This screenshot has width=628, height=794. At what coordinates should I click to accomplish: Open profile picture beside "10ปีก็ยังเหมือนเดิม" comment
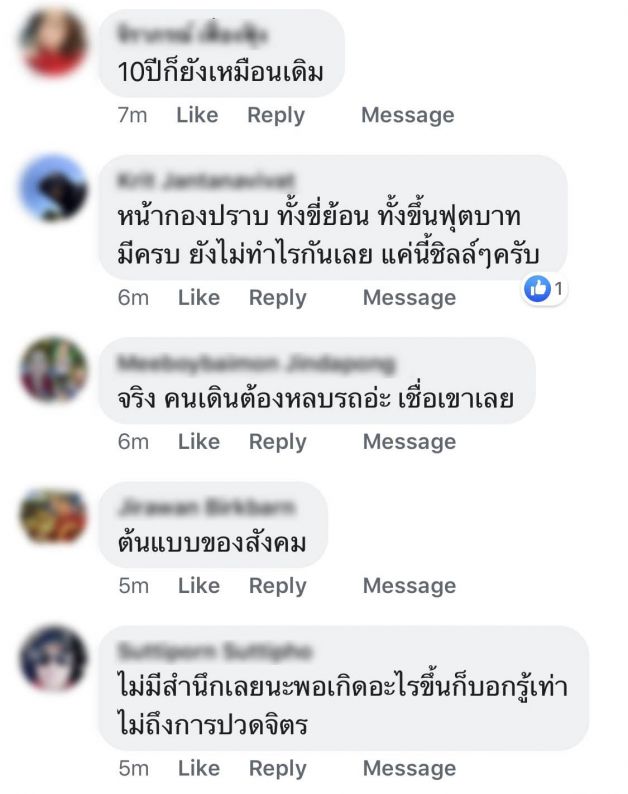(55, 42)
